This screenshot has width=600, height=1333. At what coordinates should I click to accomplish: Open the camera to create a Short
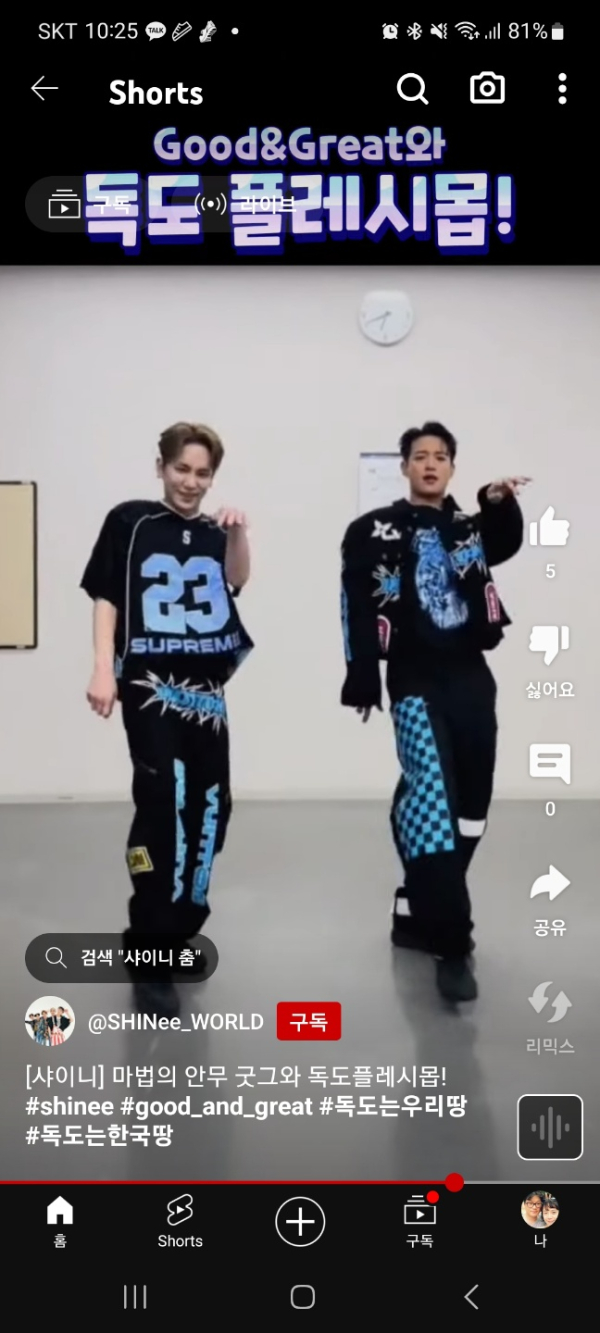tap(487, 89)
